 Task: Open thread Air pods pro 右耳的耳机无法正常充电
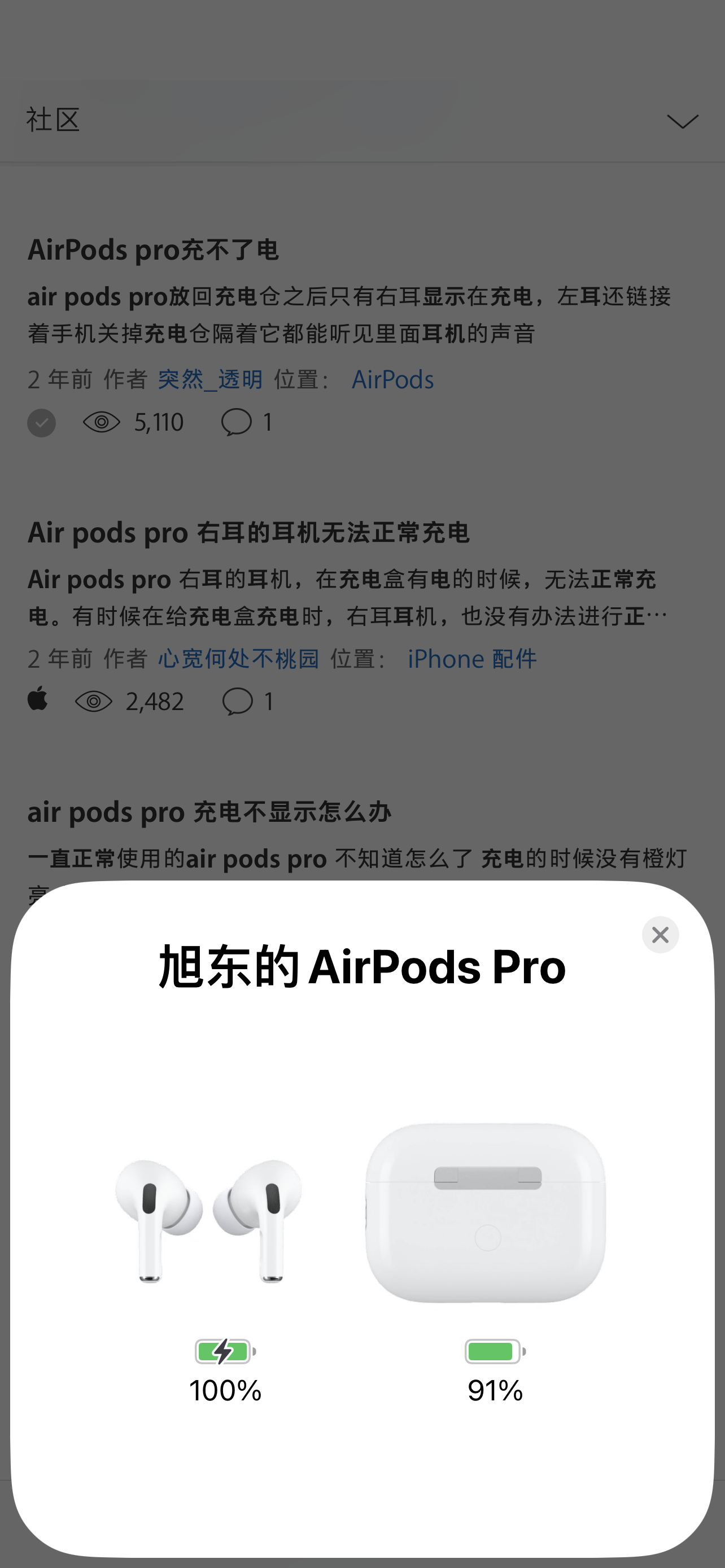[248, 533]
